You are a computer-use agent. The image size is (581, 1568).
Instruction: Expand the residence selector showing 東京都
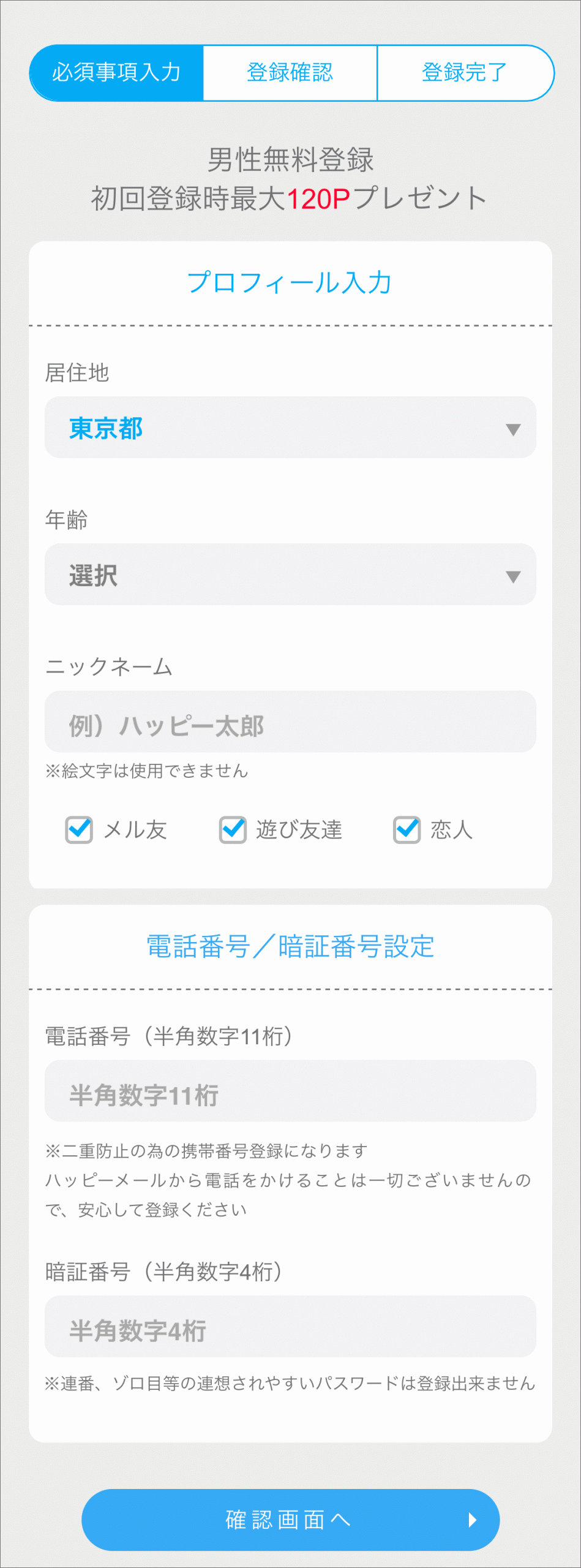(x=290, y=428)
